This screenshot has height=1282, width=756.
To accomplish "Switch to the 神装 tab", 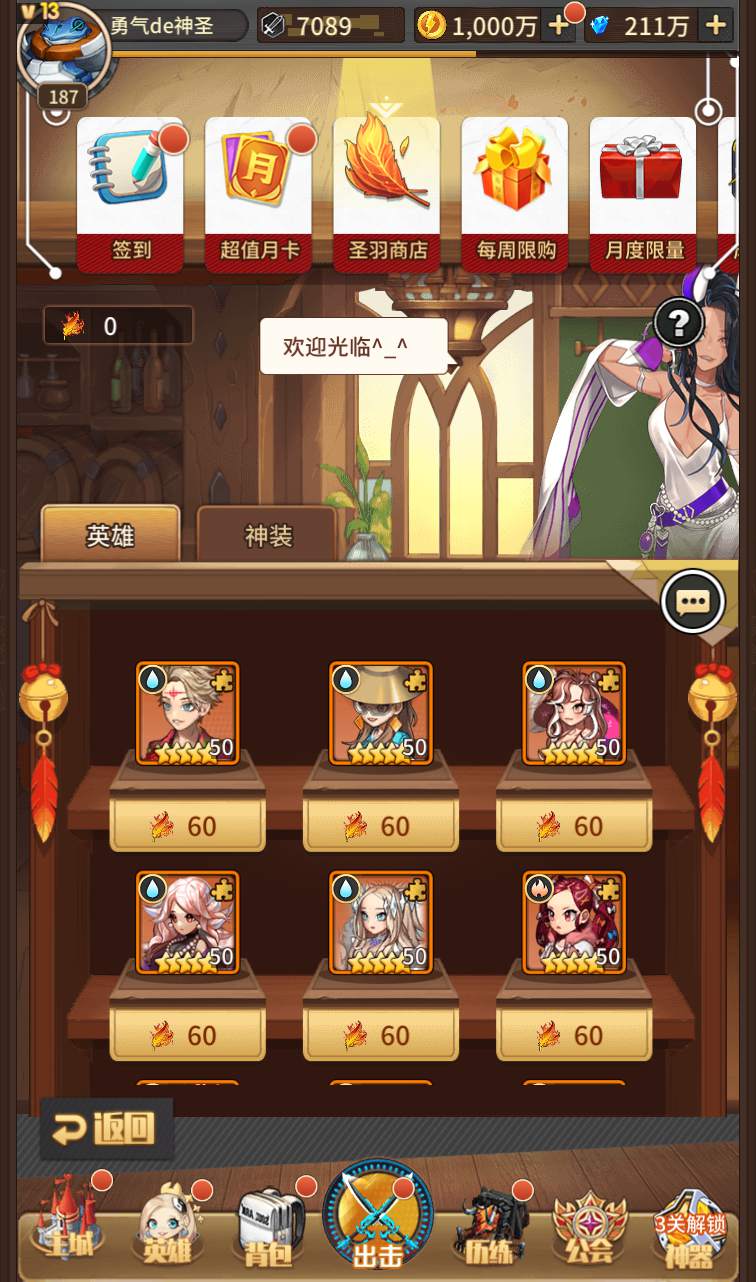I will (267, 536).
